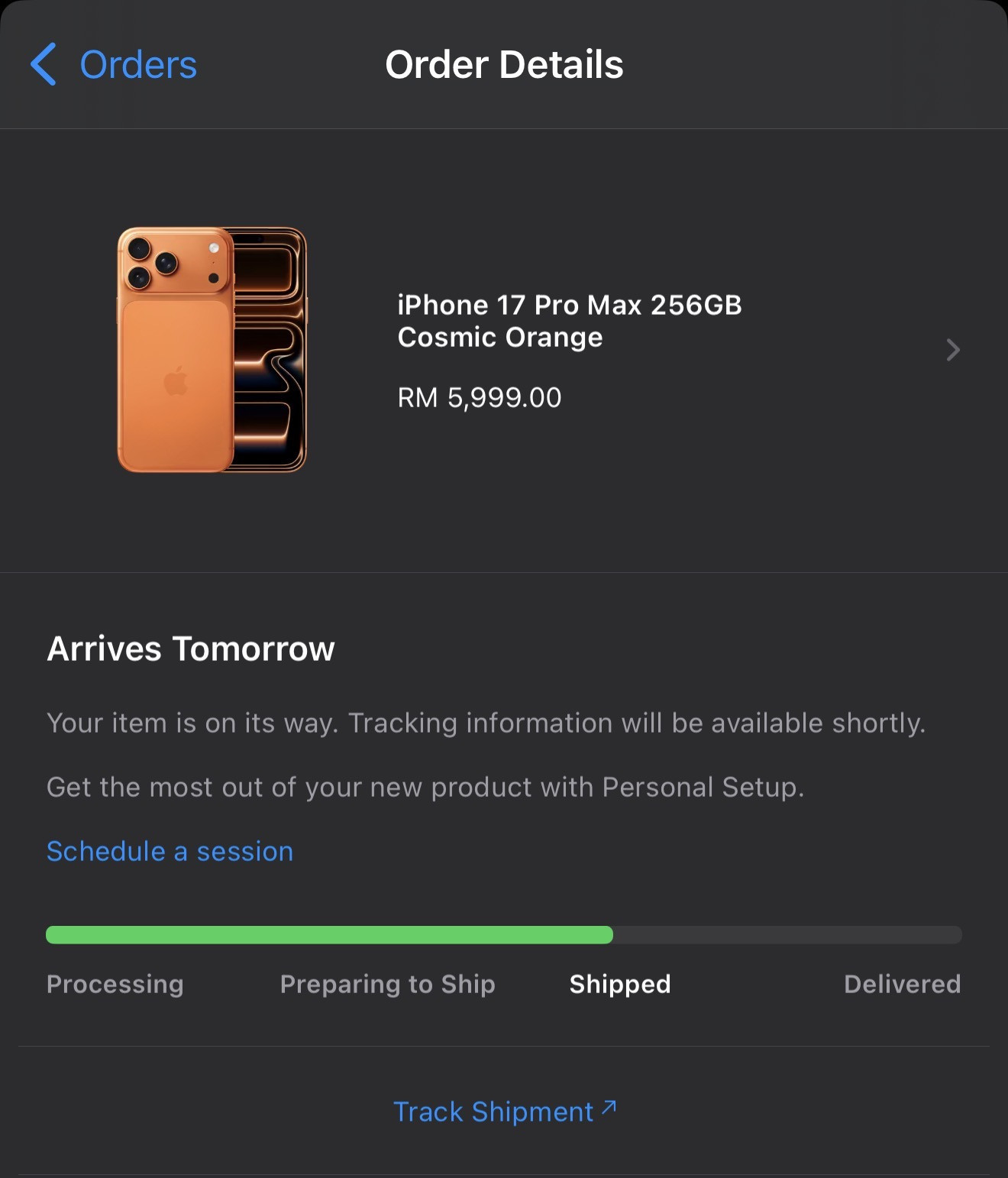Tap Schedule a session link
The width and height of the screenshot is (1008, 1178).
170,851
